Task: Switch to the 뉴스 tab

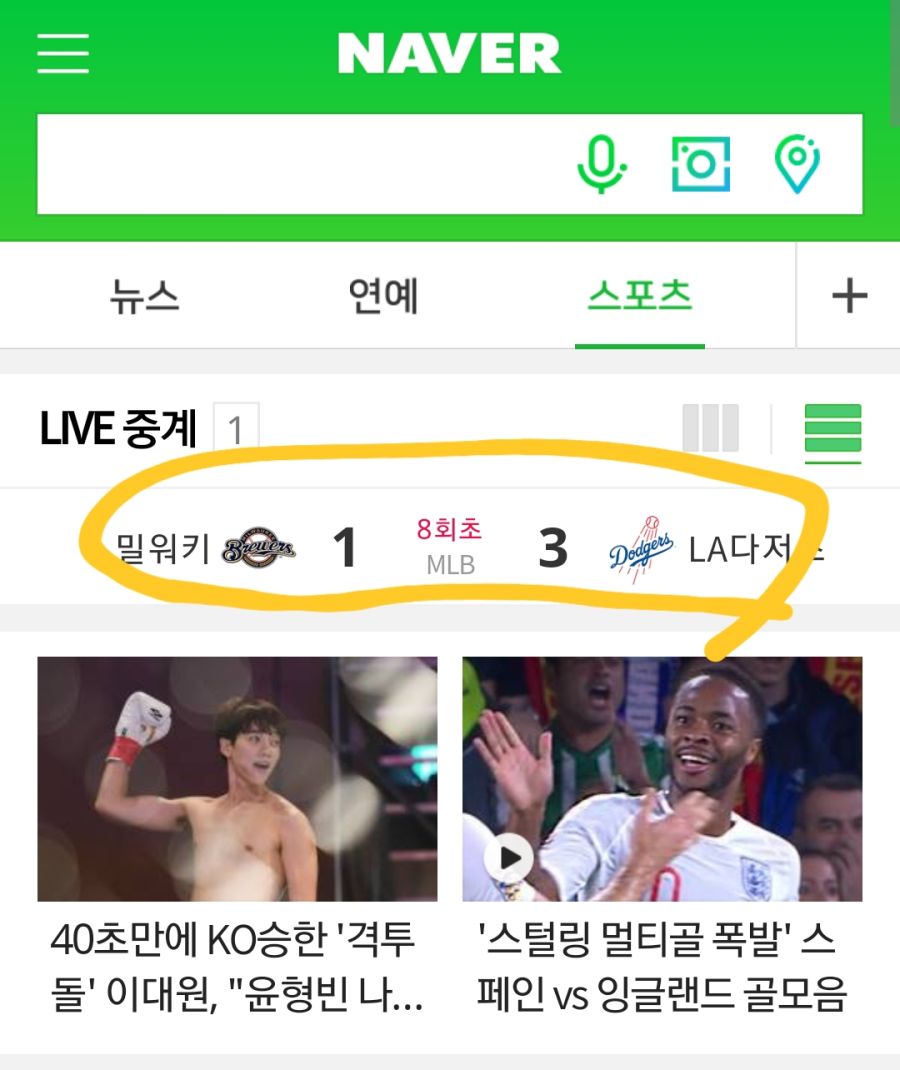Action: pyautogui.click(x=145, y=297)
